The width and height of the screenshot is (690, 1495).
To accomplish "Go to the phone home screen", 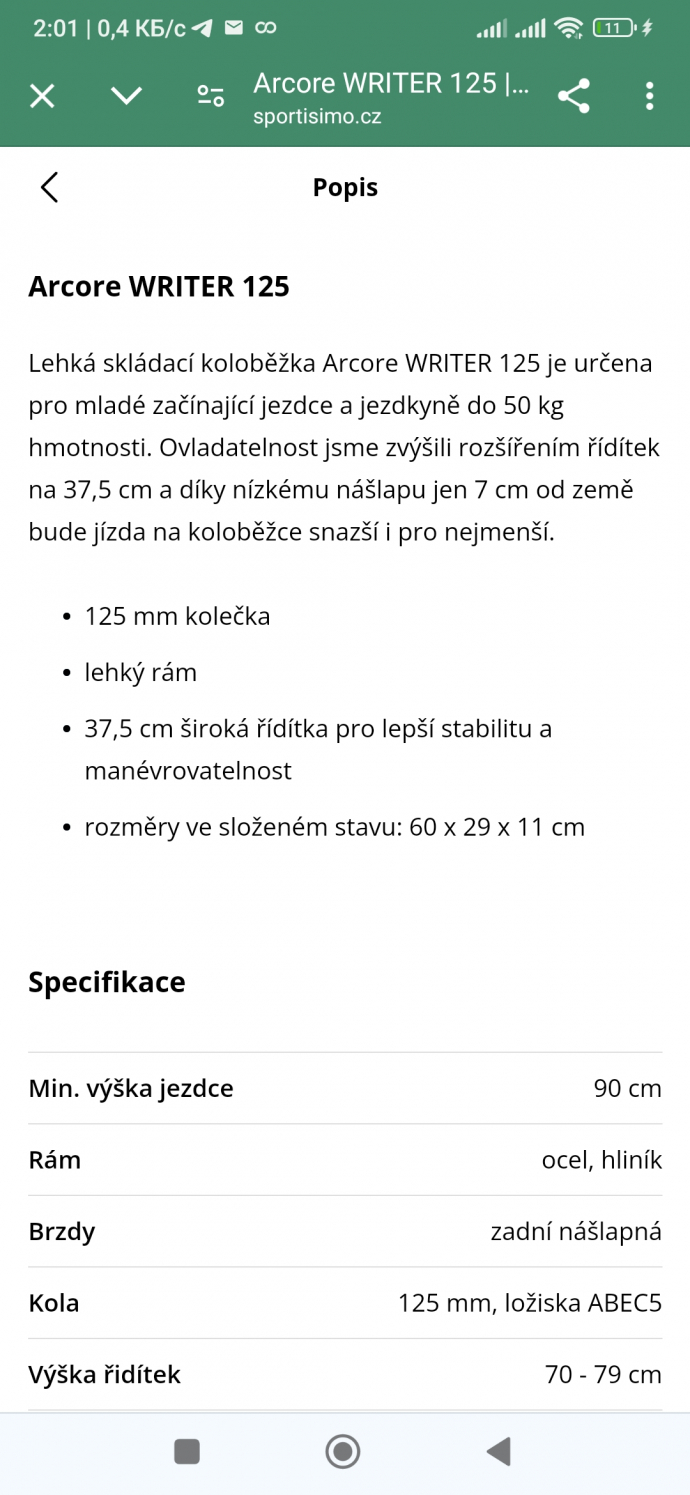I will tap(343, 1451).
